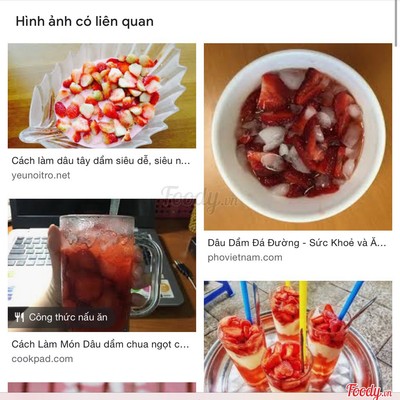This screenshot has width=400, height=400.
Task: Open the yeunoitro.net strawberry dish image
Action: point(102,96)
